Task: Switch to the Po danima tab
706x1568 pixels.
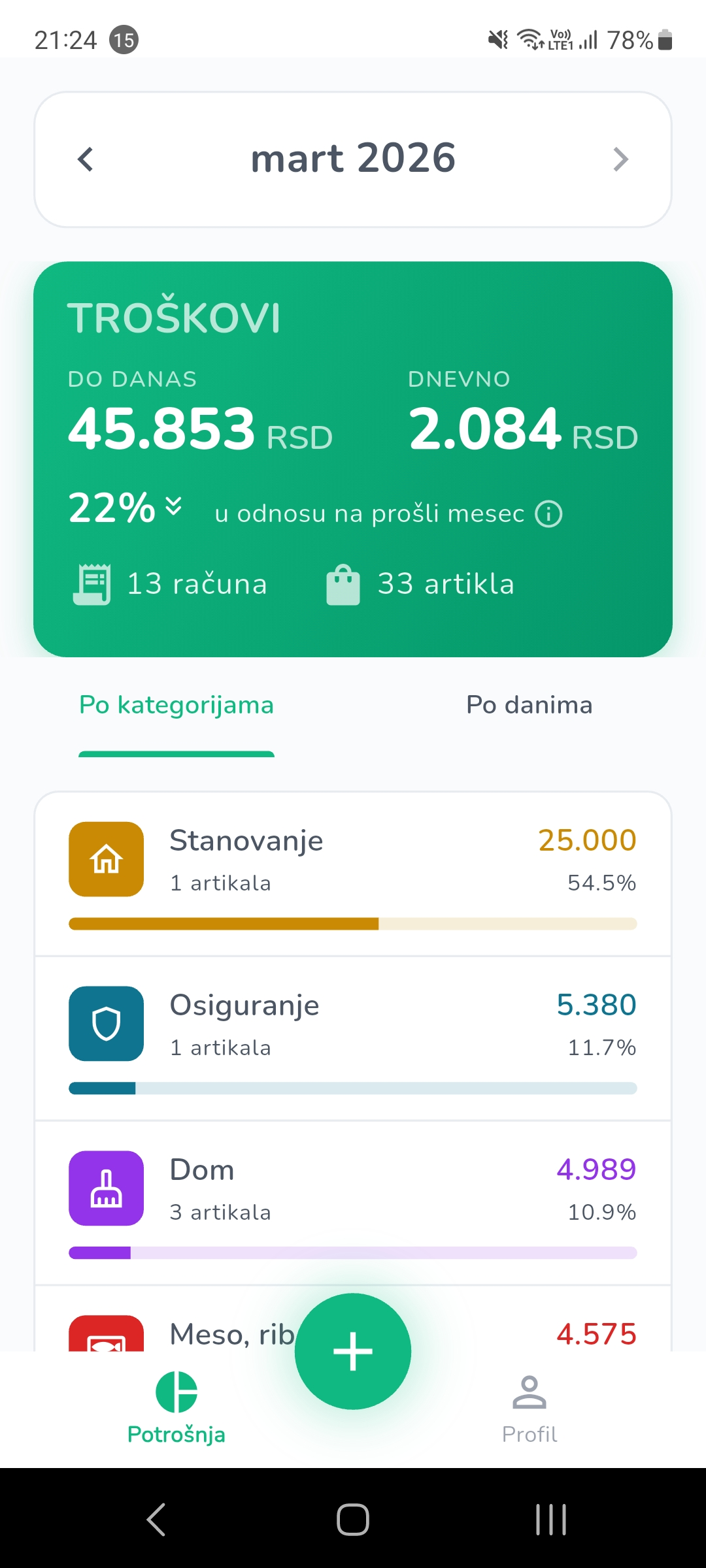Action: pyautogui.click(x=529, y=705)
